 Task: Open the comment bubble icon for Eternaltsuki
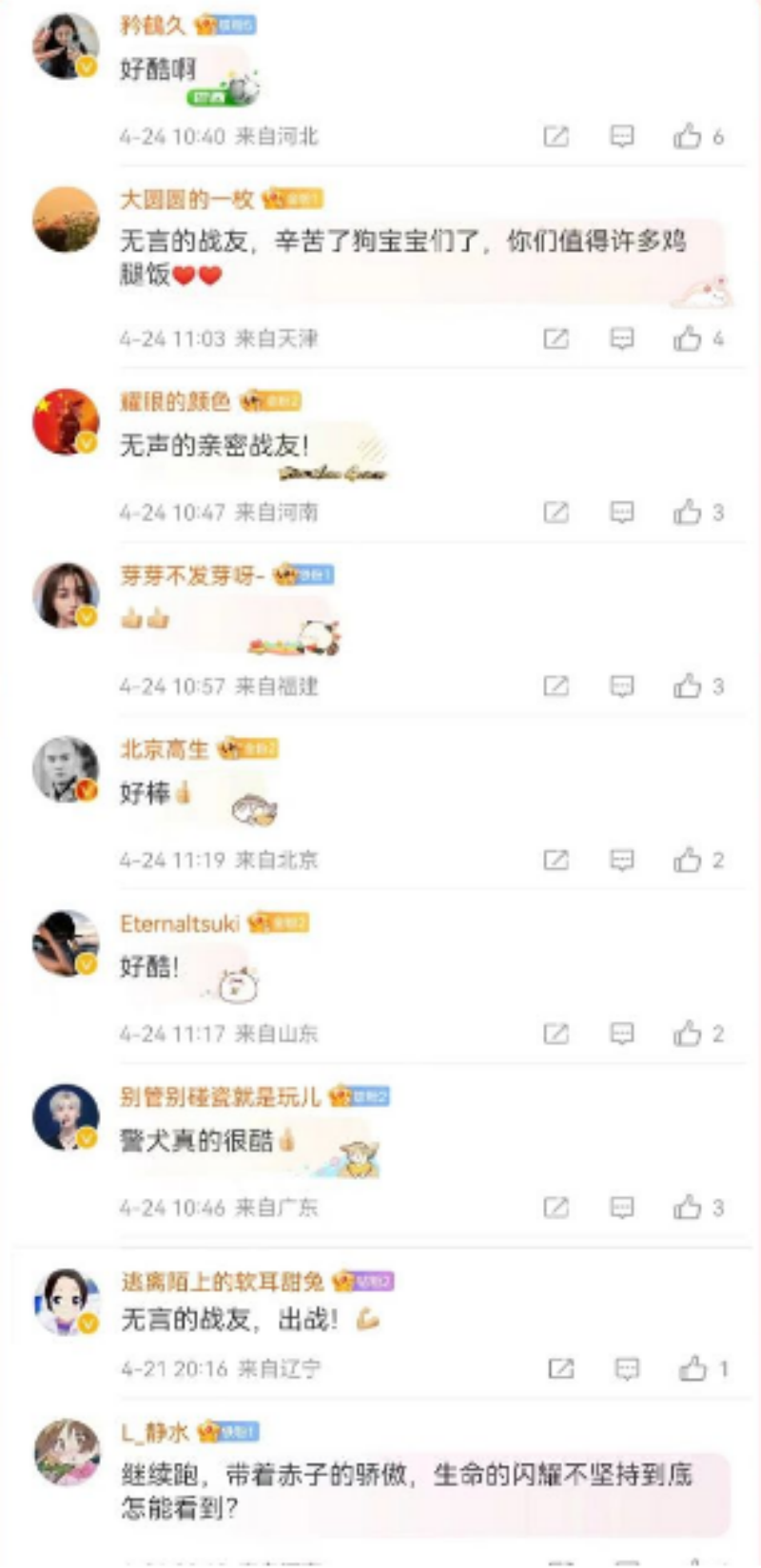(x=622, y=1033)
